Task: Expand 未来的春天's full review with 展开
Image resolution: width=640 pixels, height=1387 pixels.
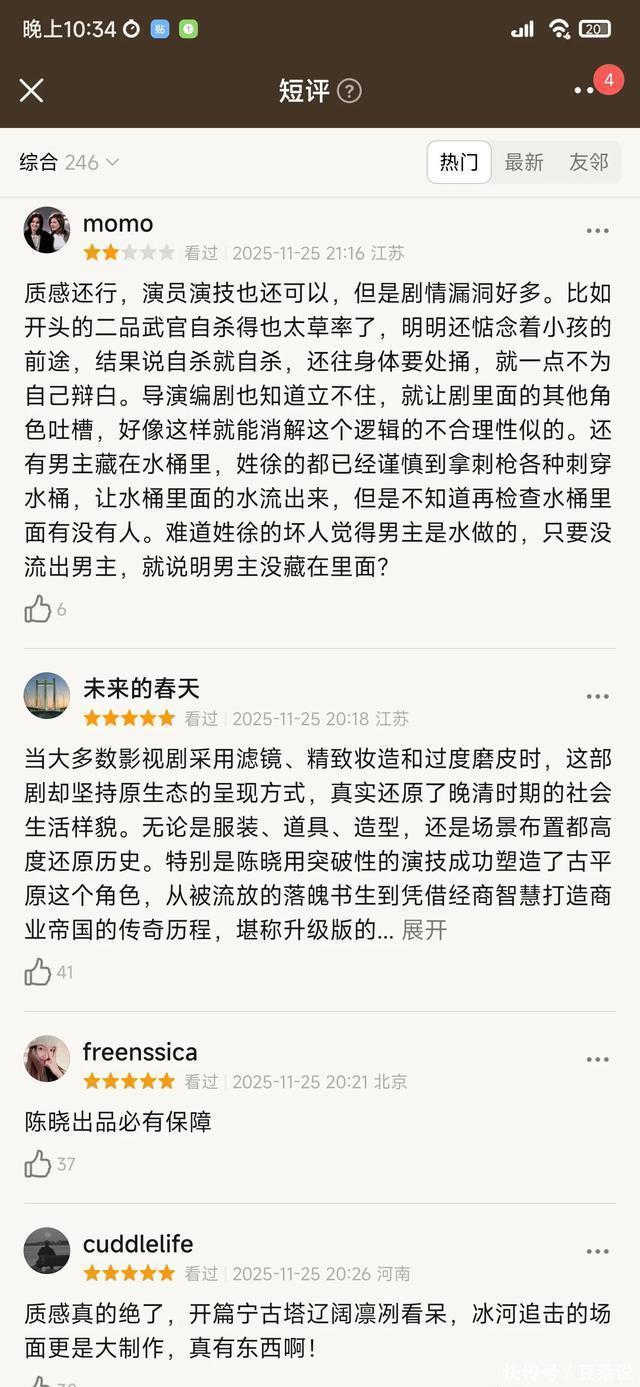Action: point(424,930)
